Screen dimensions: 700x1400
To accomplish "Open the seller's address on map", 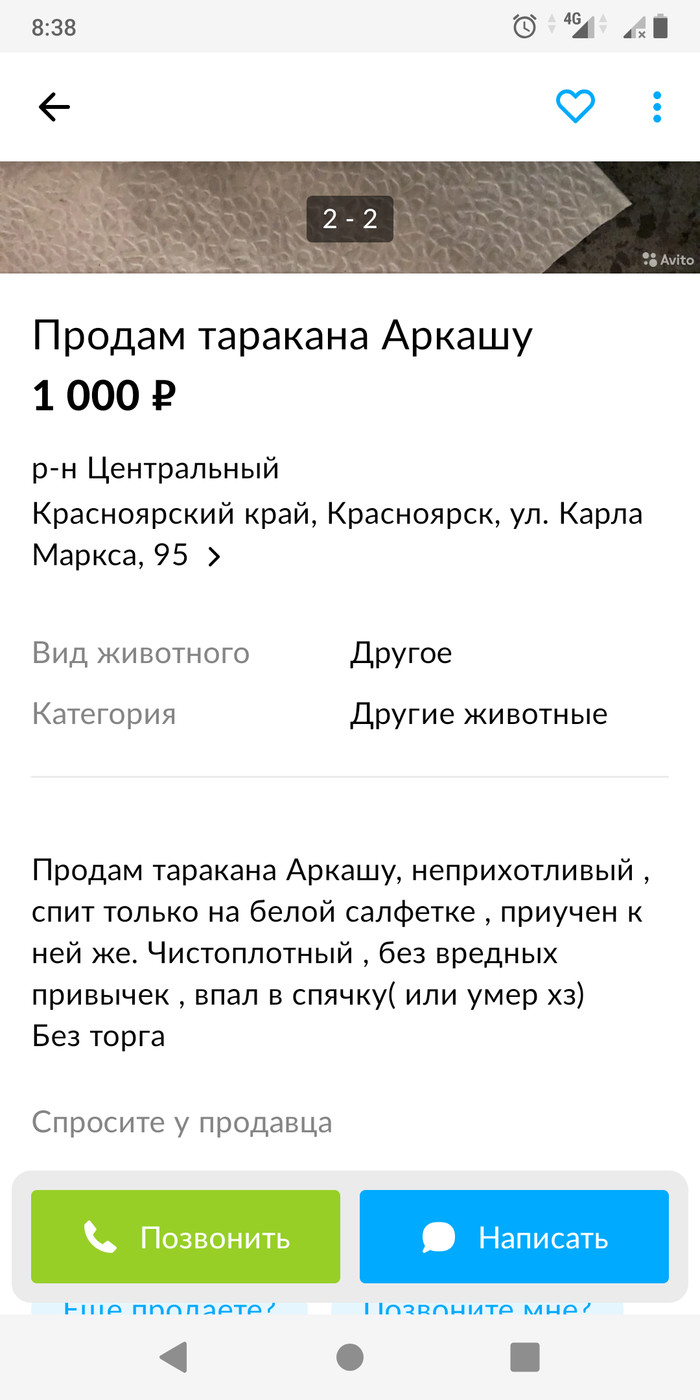I will (x=213, y=557).
